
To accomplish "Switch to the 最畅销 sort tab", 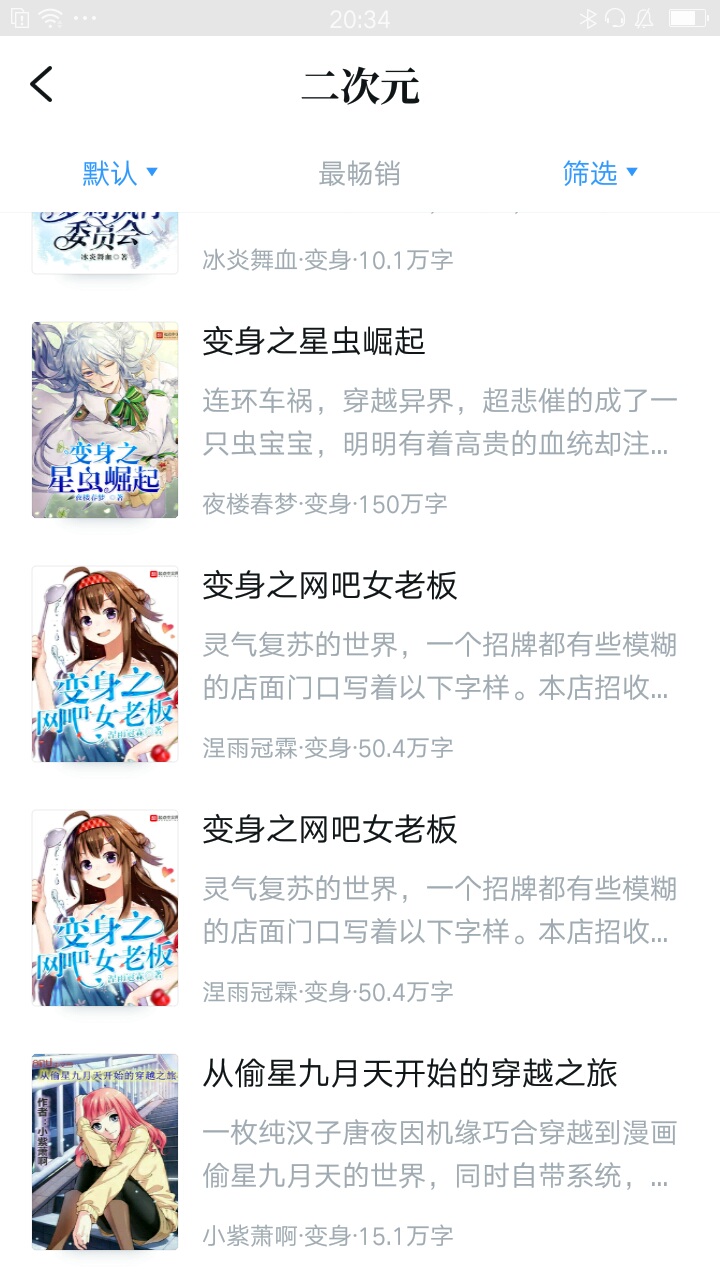I will (359, 173).
